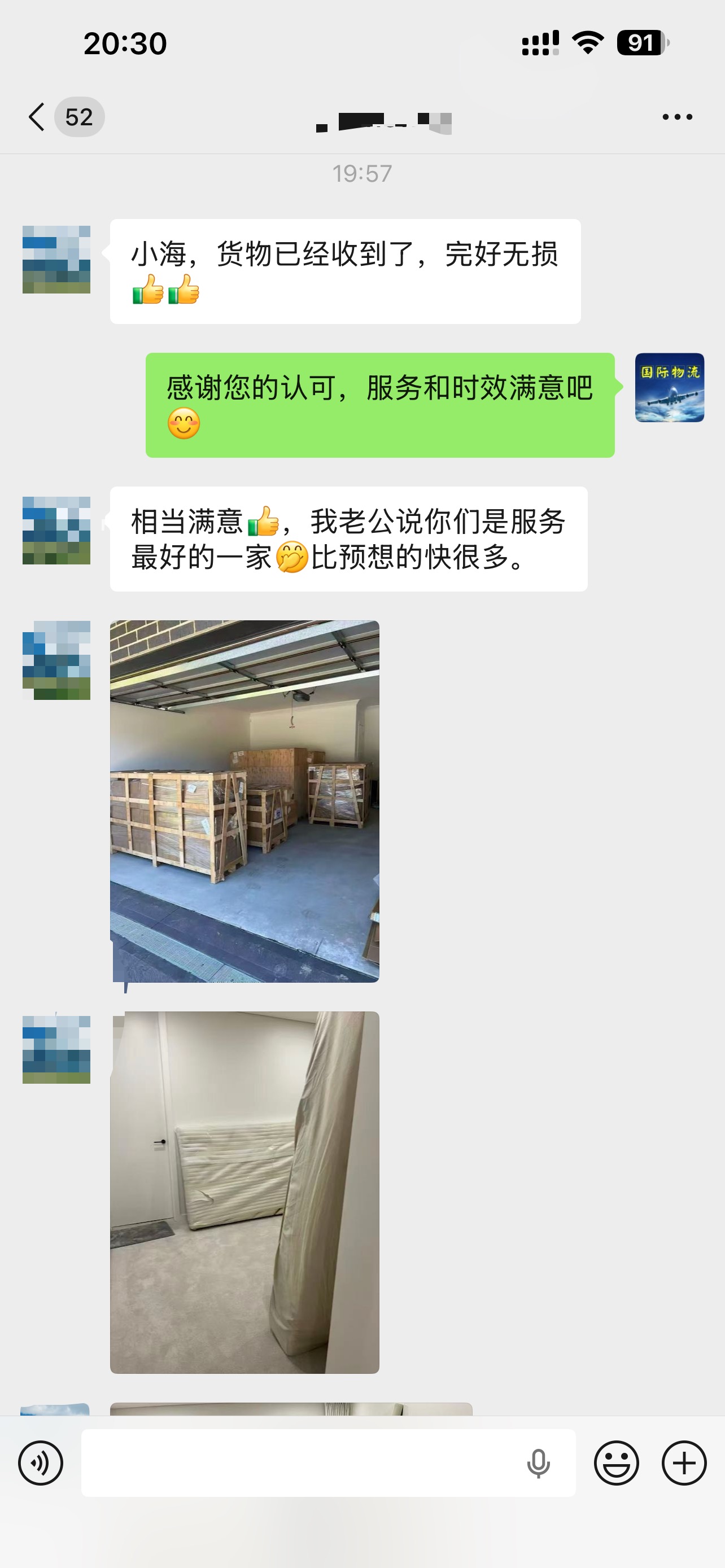Open contact avatar beside 小海 delivery message
The height and width of the screenshot is (1568, 725).
coord(56,260)
